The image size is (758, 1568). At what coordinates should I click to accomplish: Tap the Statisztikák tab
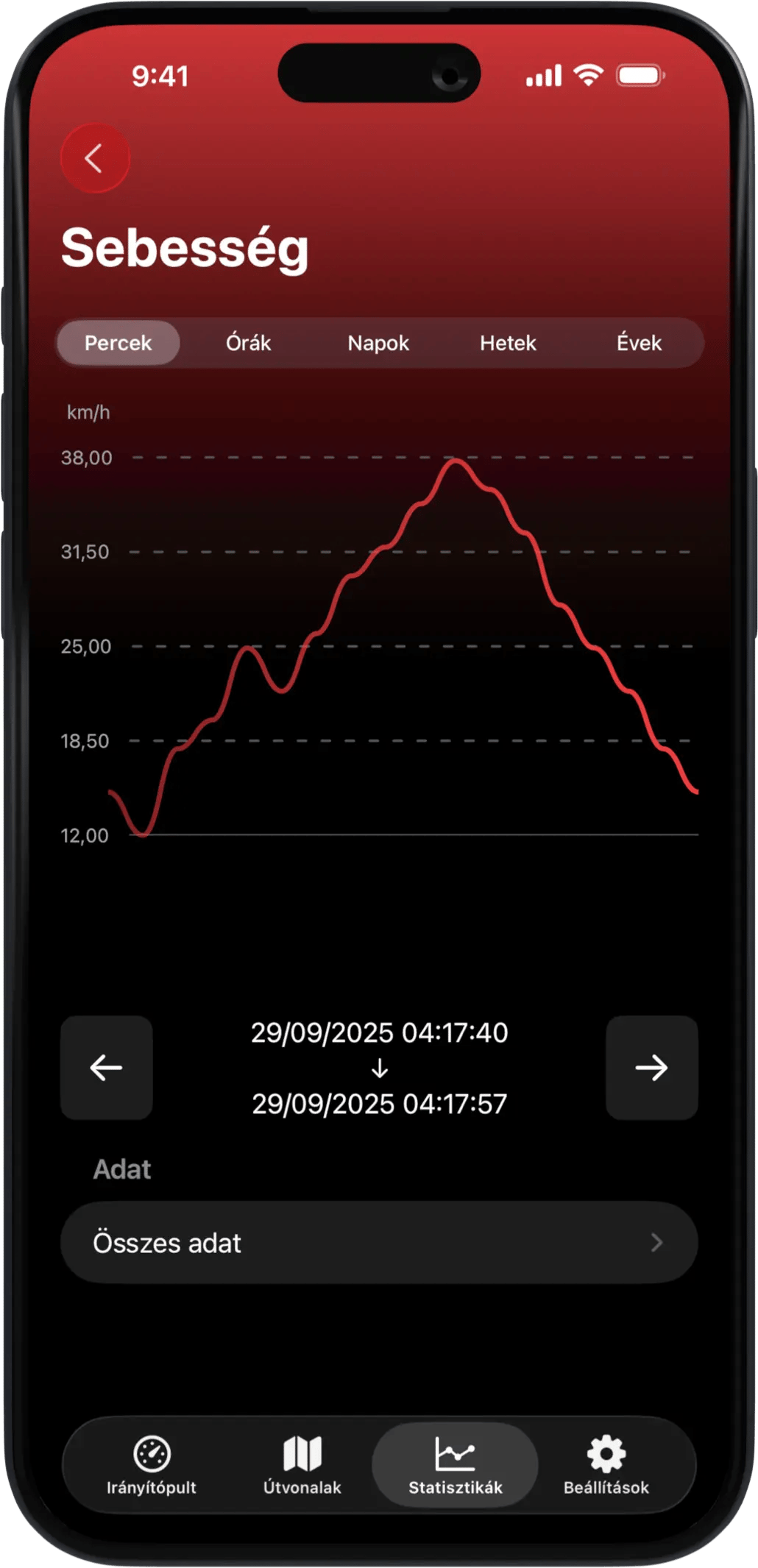pos(456,1464)
